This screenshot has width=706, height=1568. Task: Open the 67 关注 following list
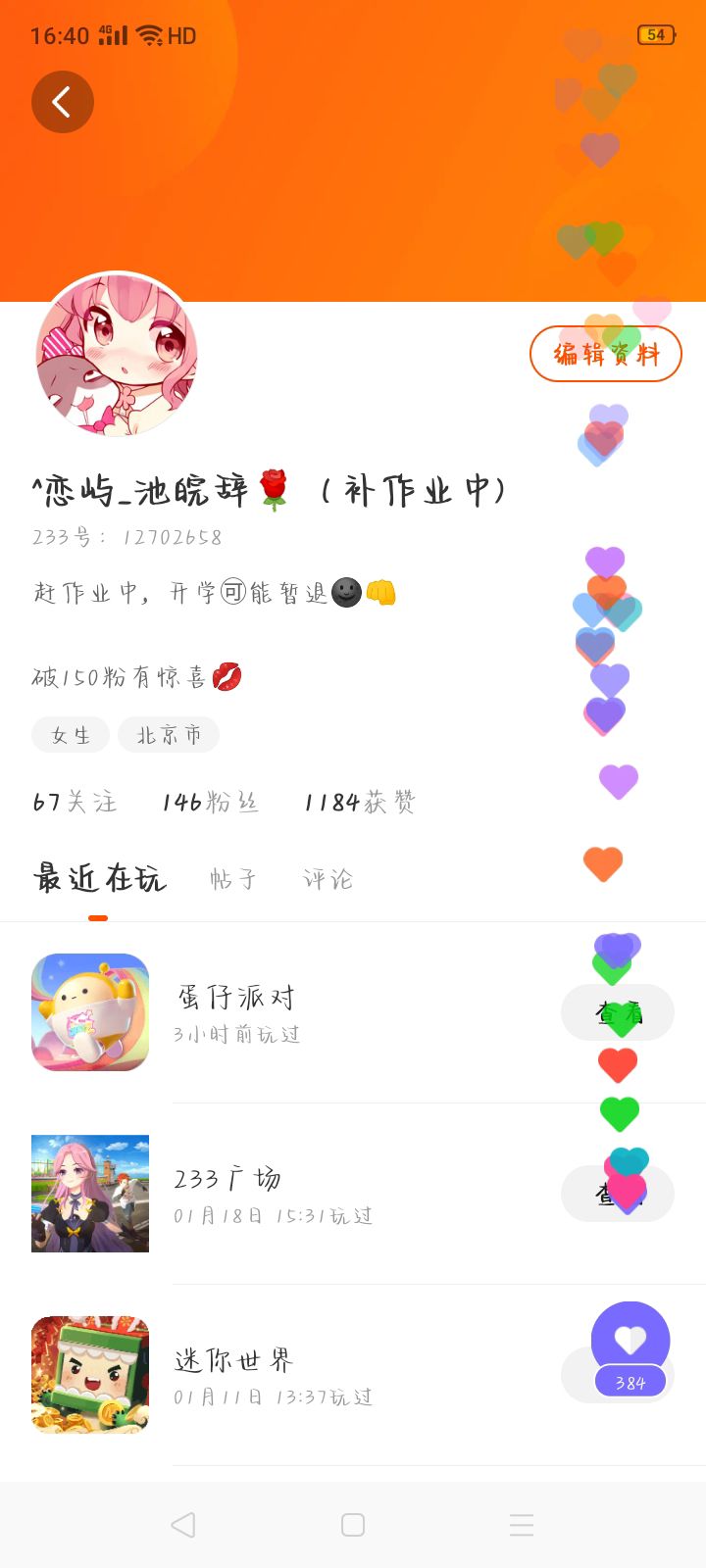click(x=75, y=803)
